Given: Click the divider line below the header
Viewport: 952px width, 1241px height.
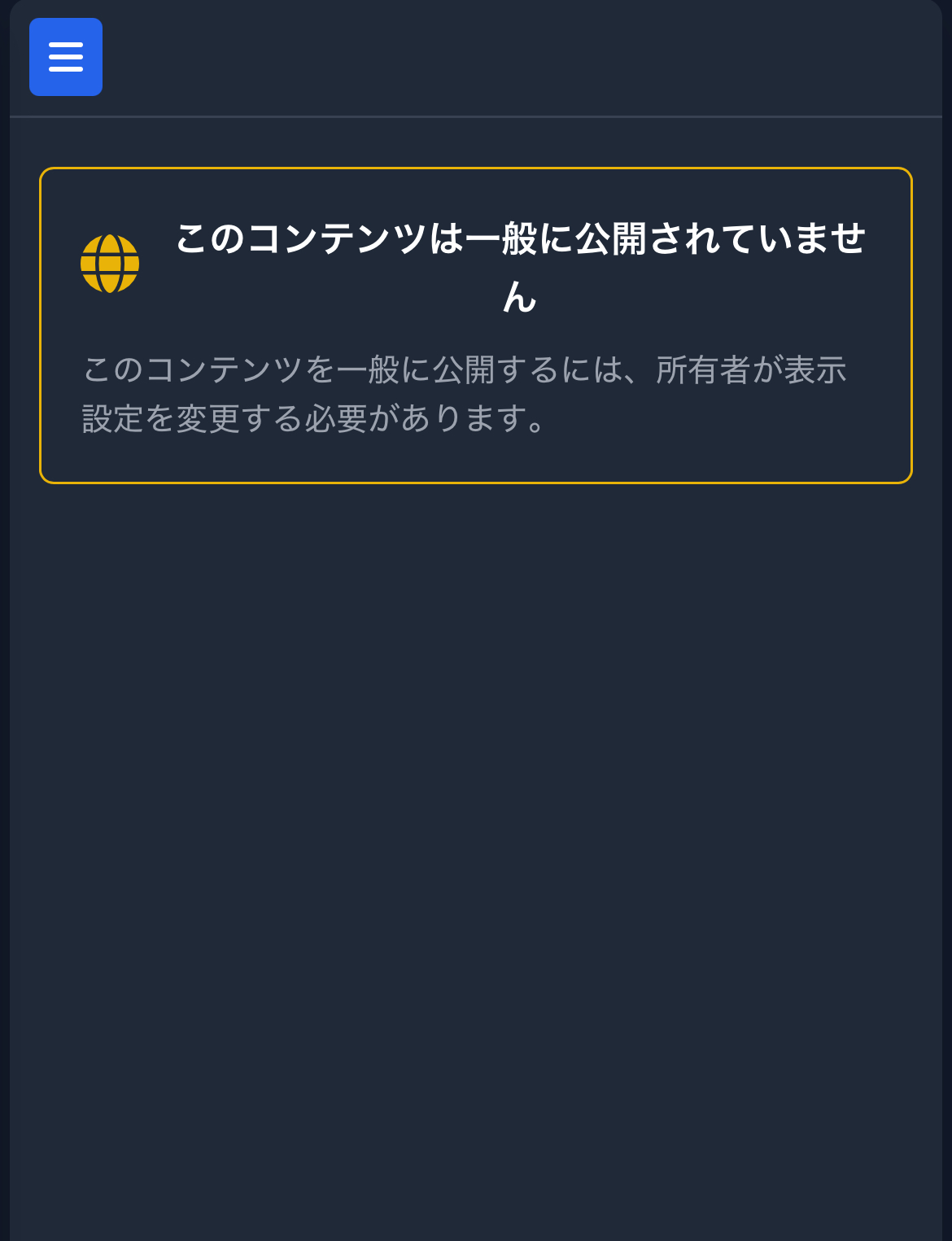Looking at the screenshot, I should tap(476, 118).
